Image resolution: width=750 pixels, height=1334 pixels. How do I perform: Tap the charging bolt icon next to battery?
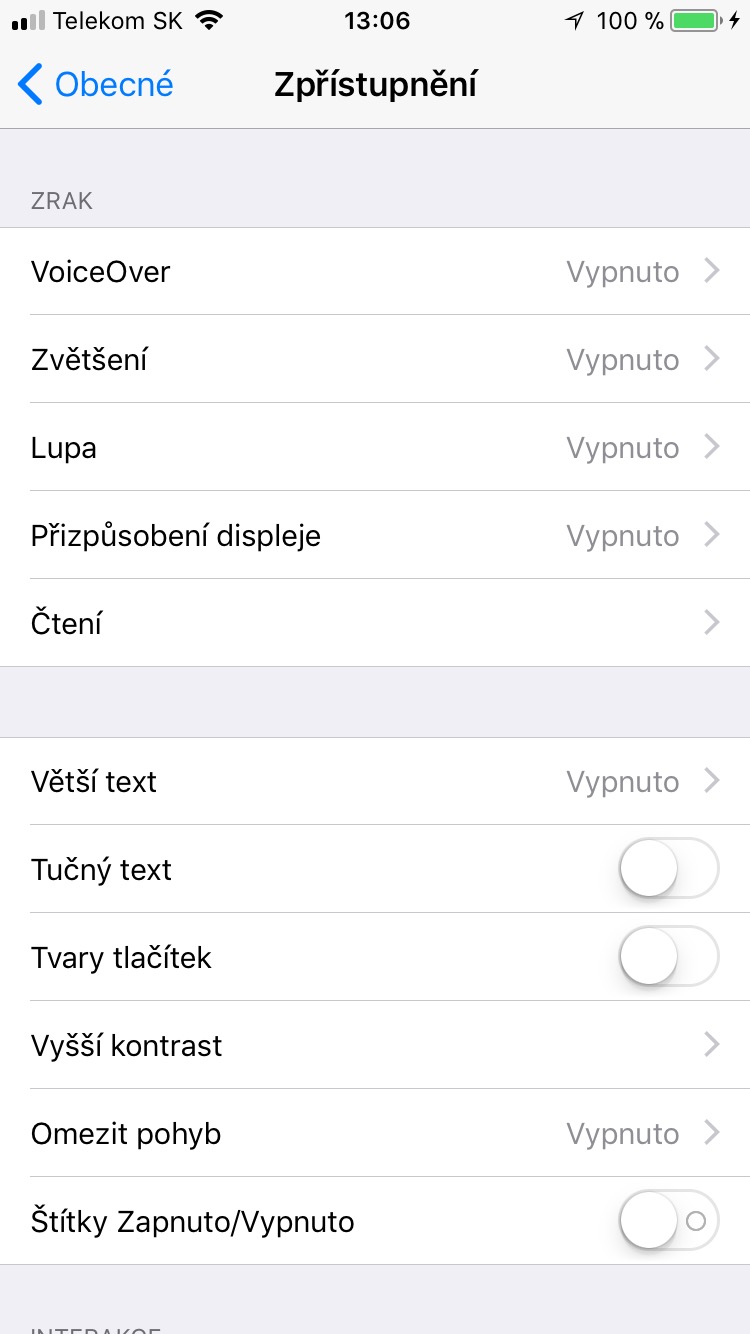click(x=736, y=19)
